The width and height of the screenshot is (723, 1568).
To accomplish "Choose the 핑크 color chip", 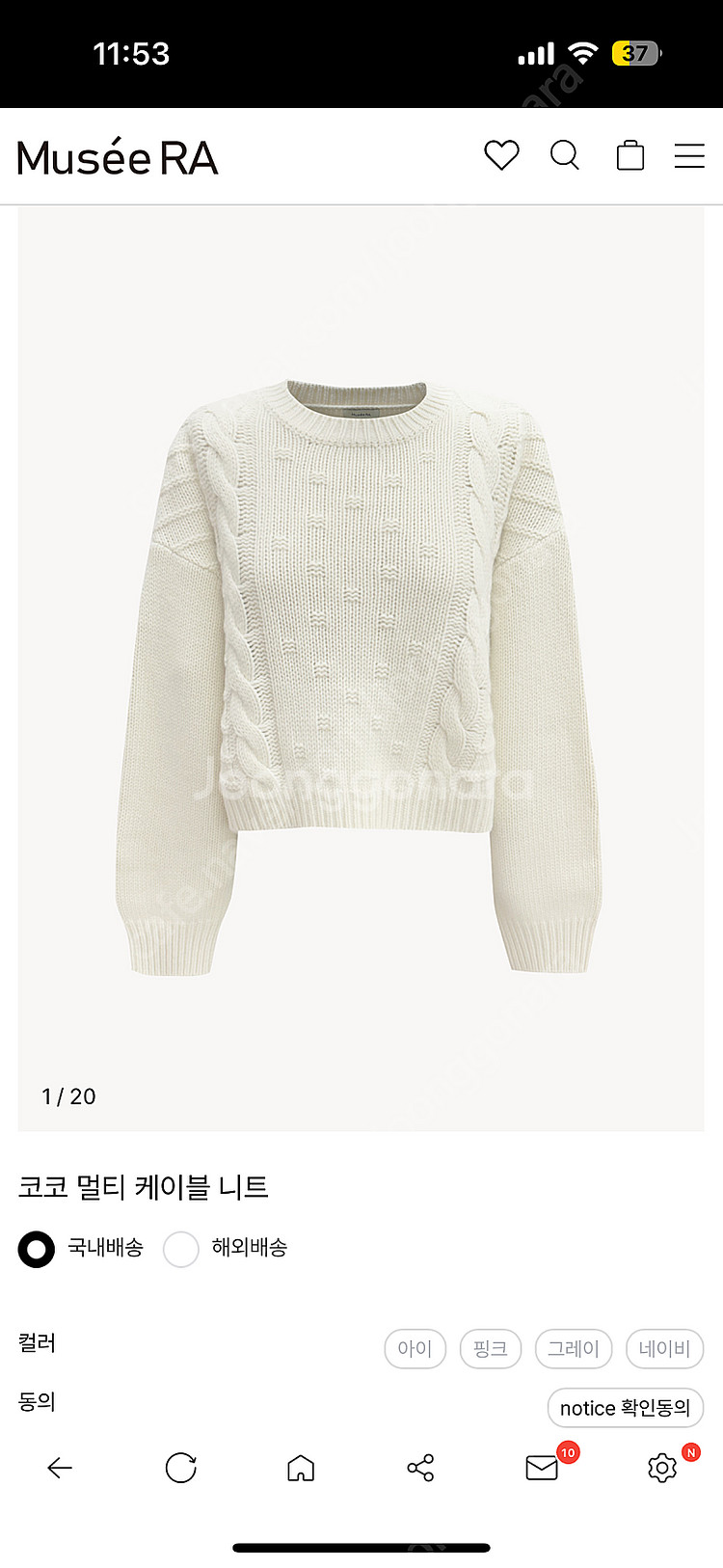I will 490,1348.
